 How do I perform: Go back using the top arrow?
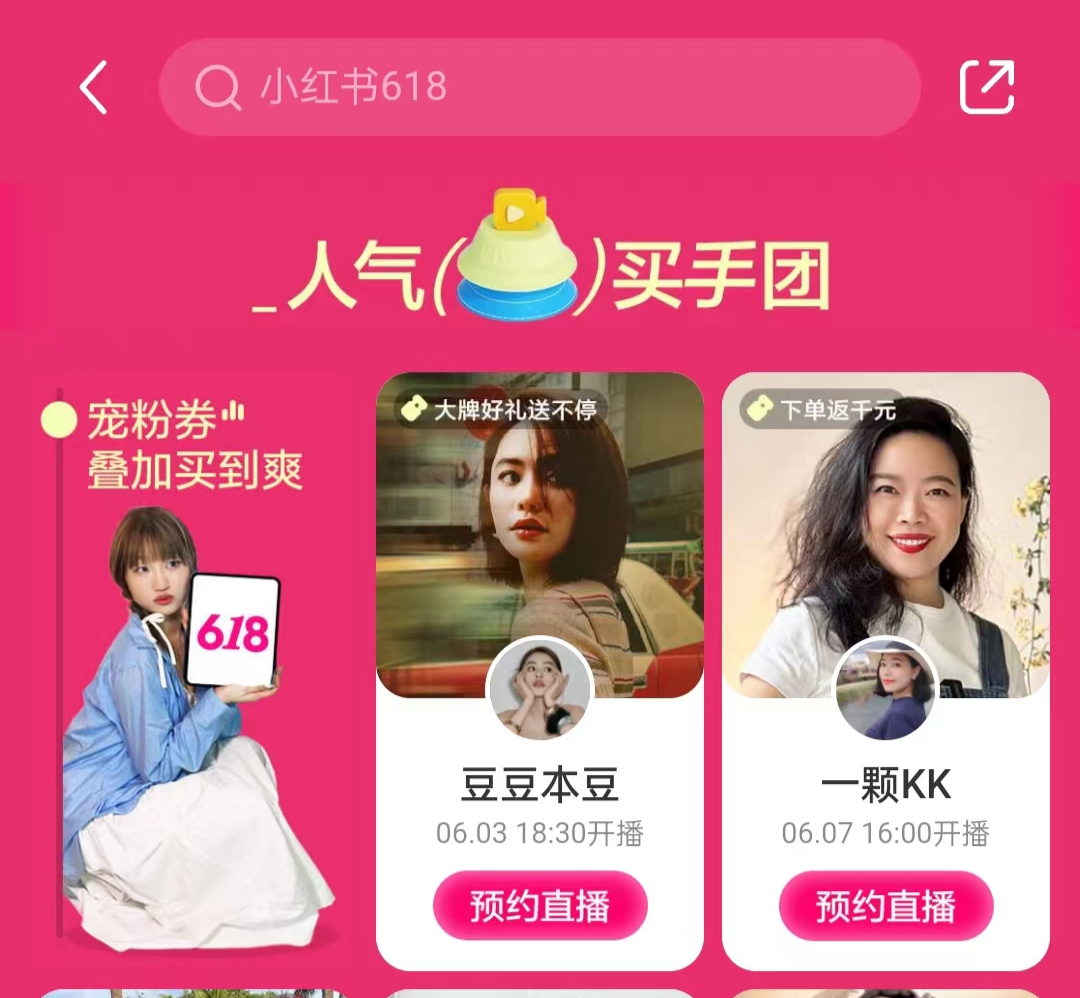pyautogui.click(x=93, y=88)
